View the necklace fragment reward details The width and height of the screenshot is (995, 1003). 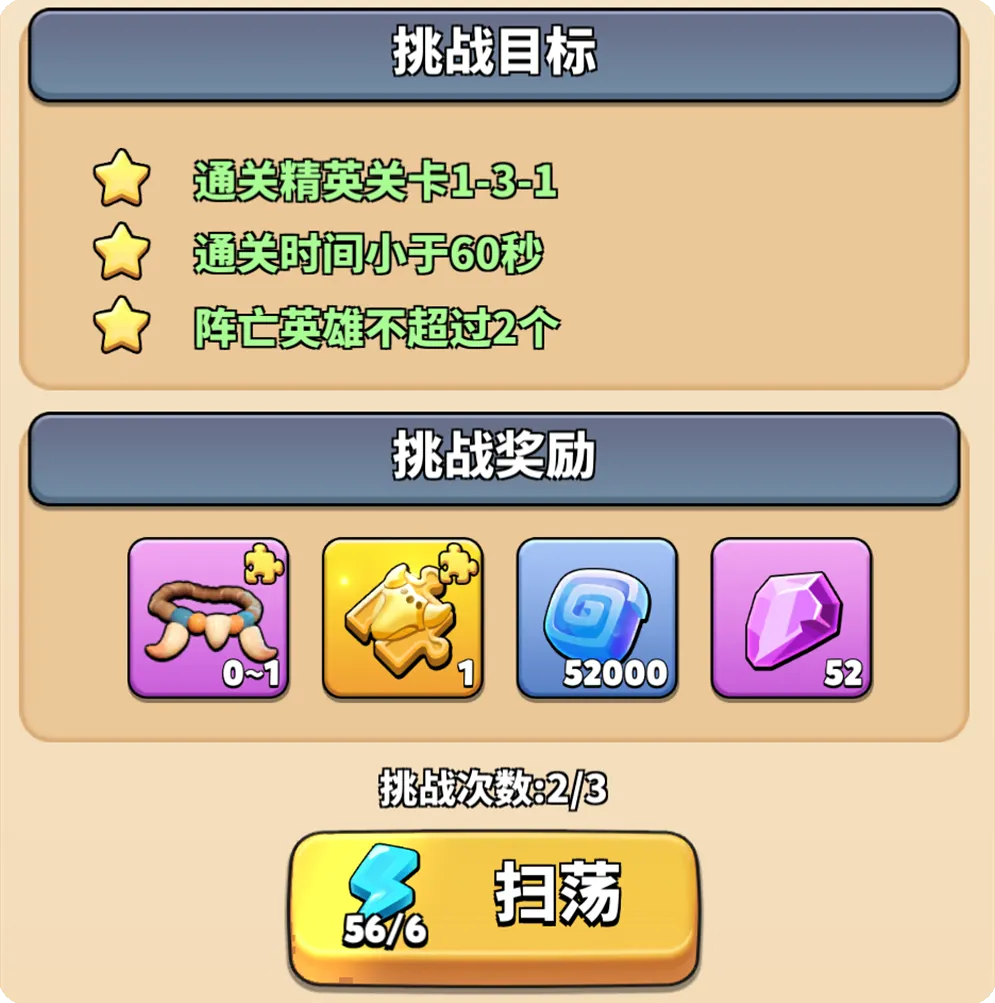pyautogui.click(x=208, y=617)
